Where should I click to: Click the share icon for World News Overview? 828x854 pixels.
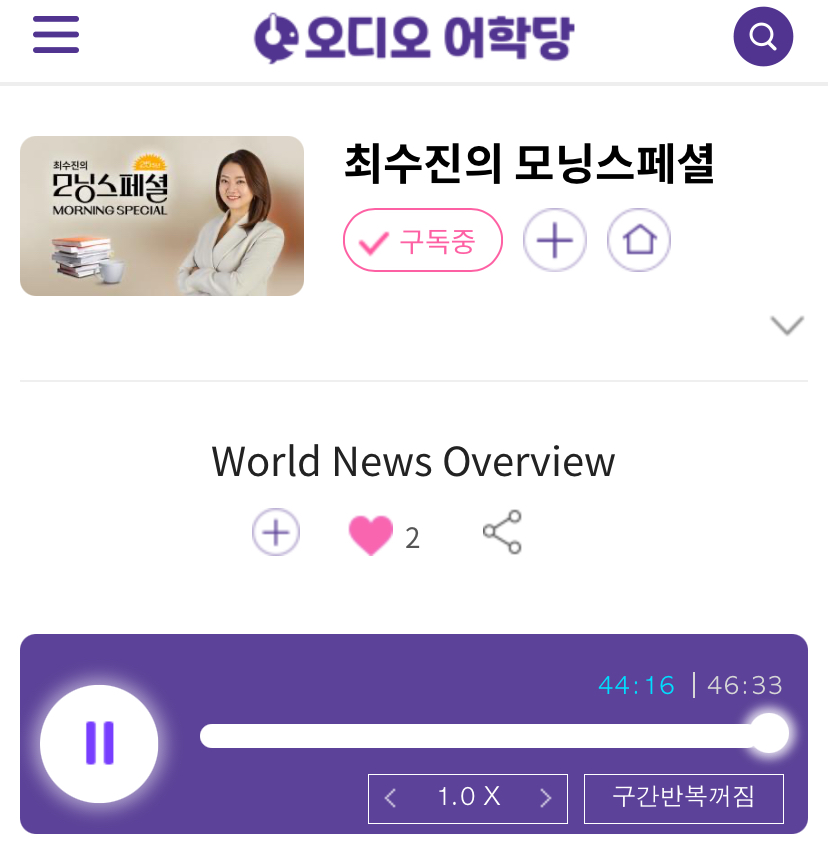point(501,531)
